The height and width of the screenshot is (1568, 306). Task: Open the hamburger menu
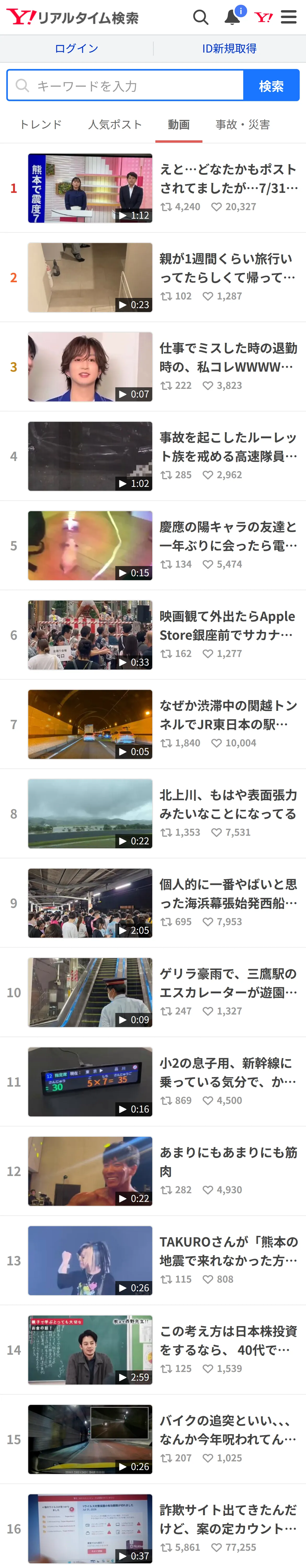[x=289, y=17]
